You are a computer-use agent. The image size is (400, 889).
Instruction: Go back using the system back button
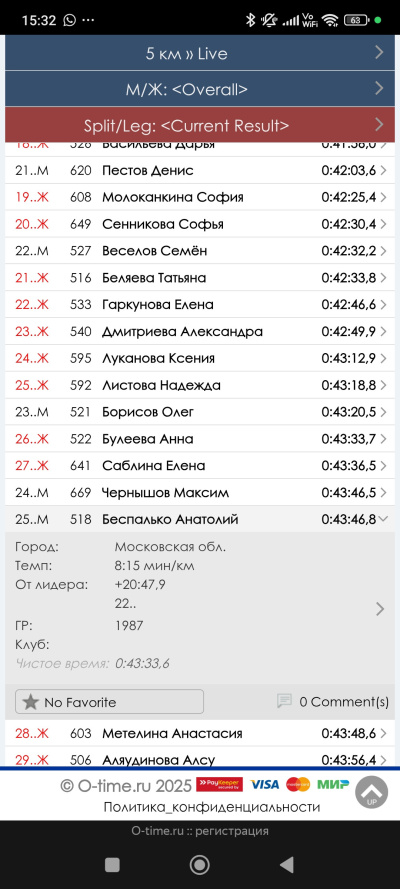(x=287, y=865)
